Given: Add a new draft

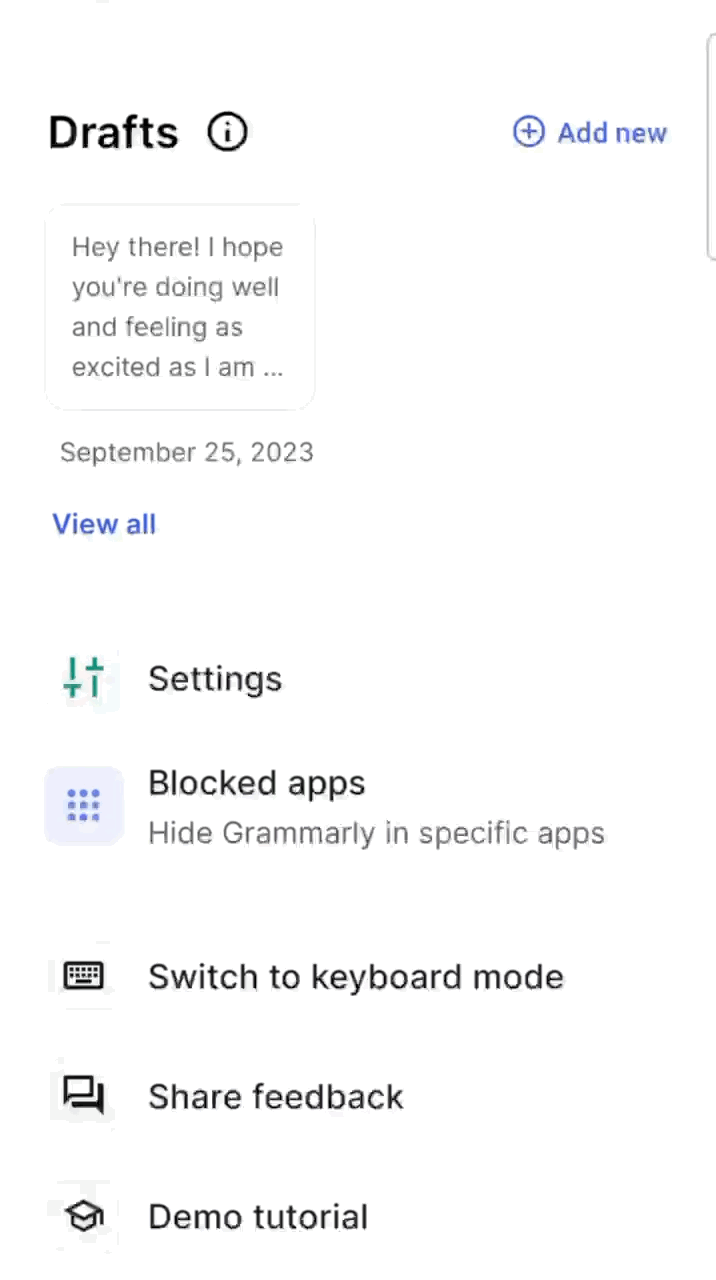Looking at the screenshot, I should pos(590,132).
